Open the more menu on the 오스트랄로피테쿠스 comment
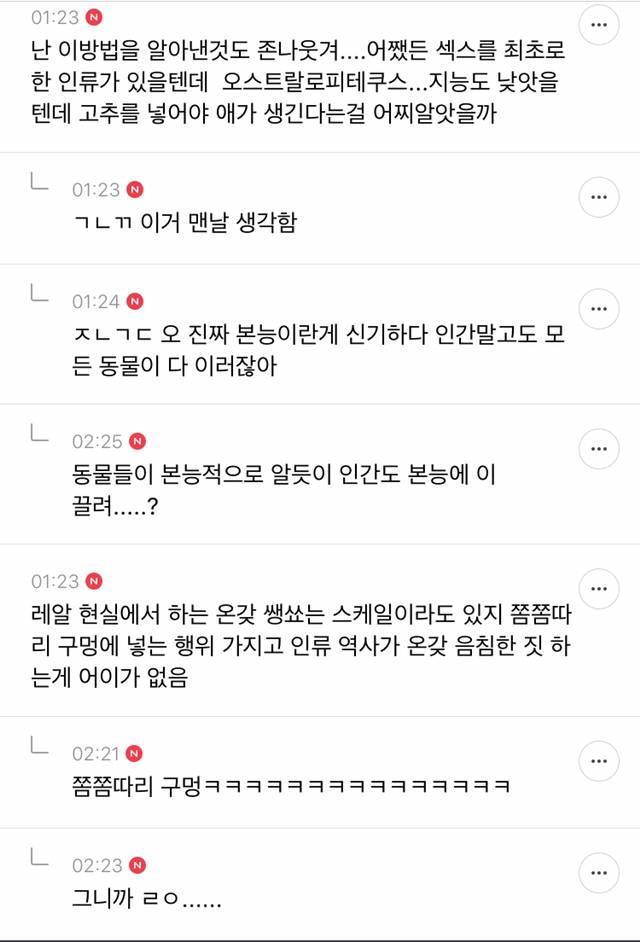This screenshot has height=942, width=640. 599,25
